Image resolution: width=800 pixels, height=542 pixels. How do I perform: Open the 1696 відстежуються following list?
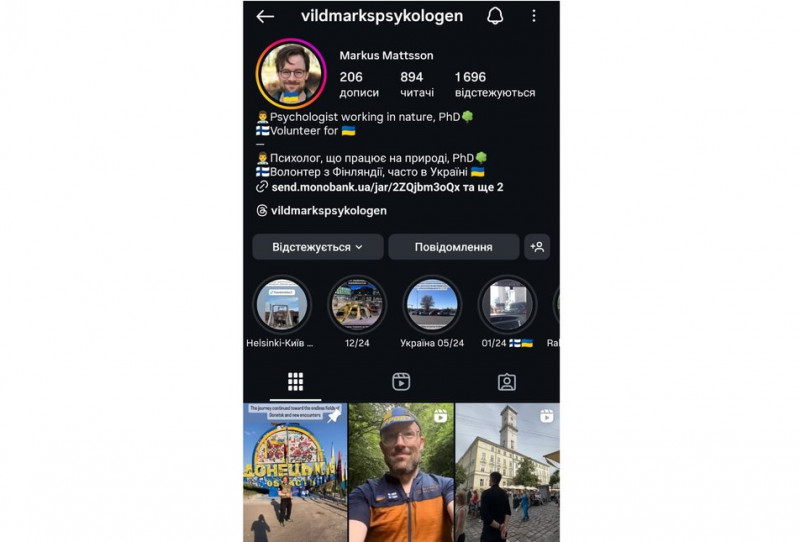pyautogui.click(x=494, y=84)
